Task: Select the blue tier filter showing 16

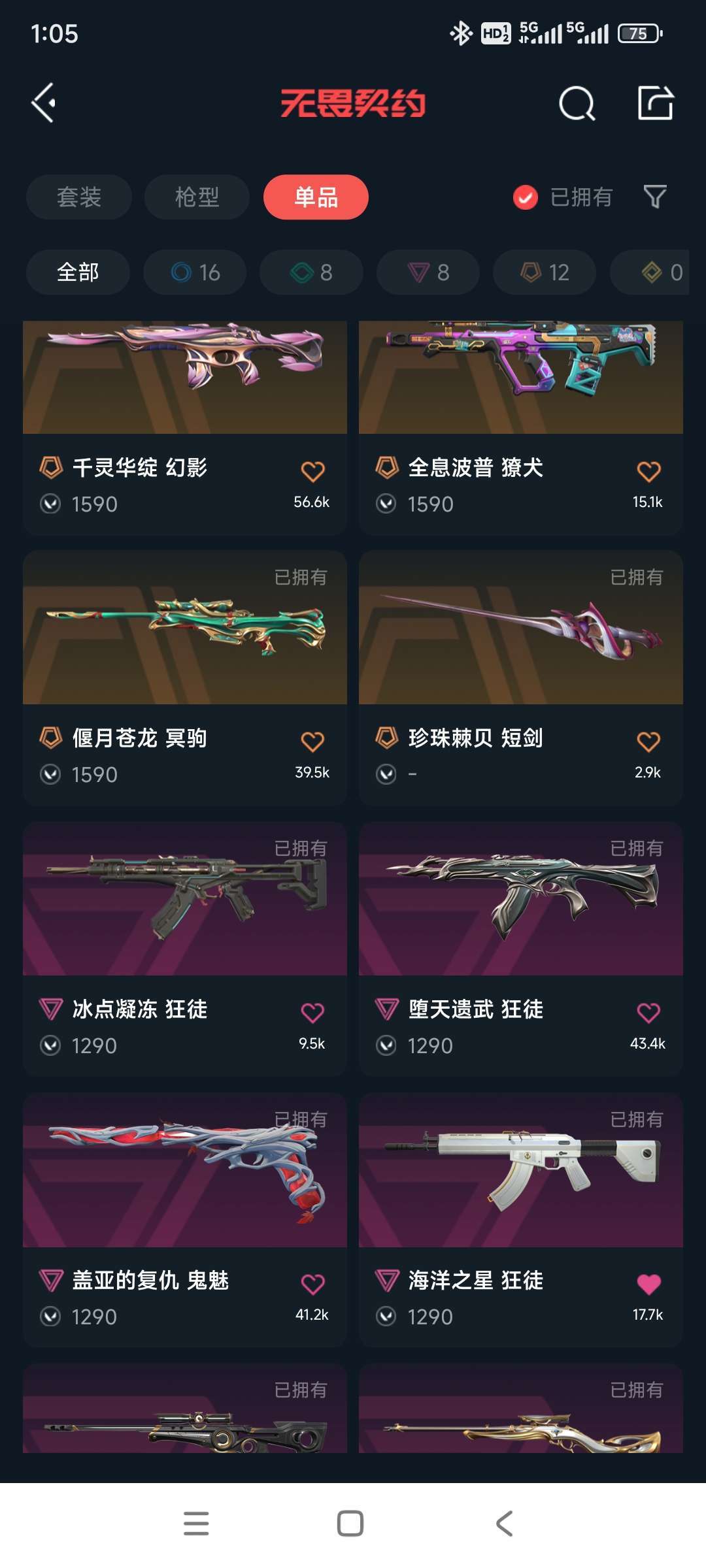Action: click(194, 272)
